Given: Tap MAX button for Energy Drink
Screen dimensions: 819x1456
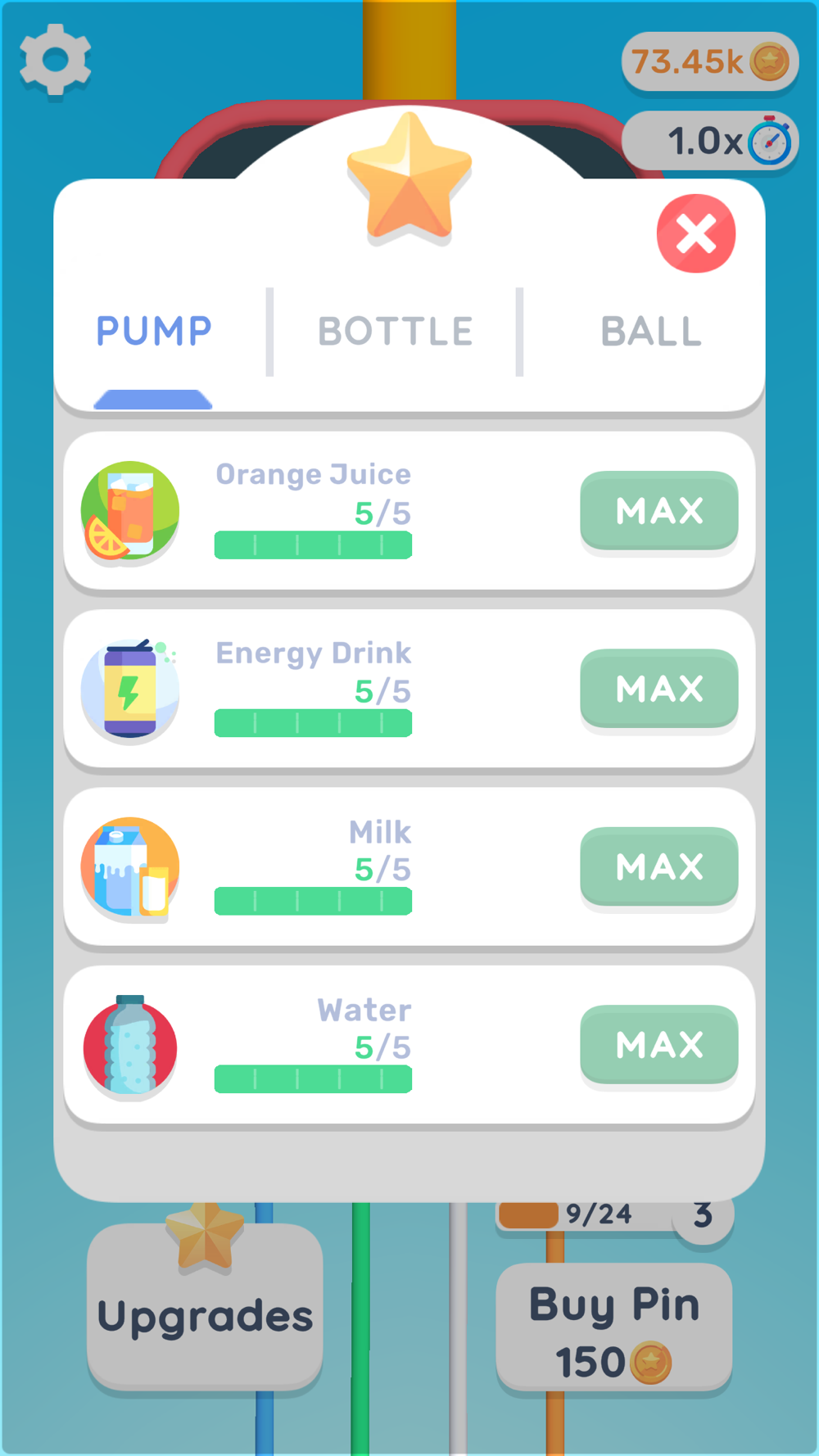Looking at the screenshot, I should tap(658, 689).
